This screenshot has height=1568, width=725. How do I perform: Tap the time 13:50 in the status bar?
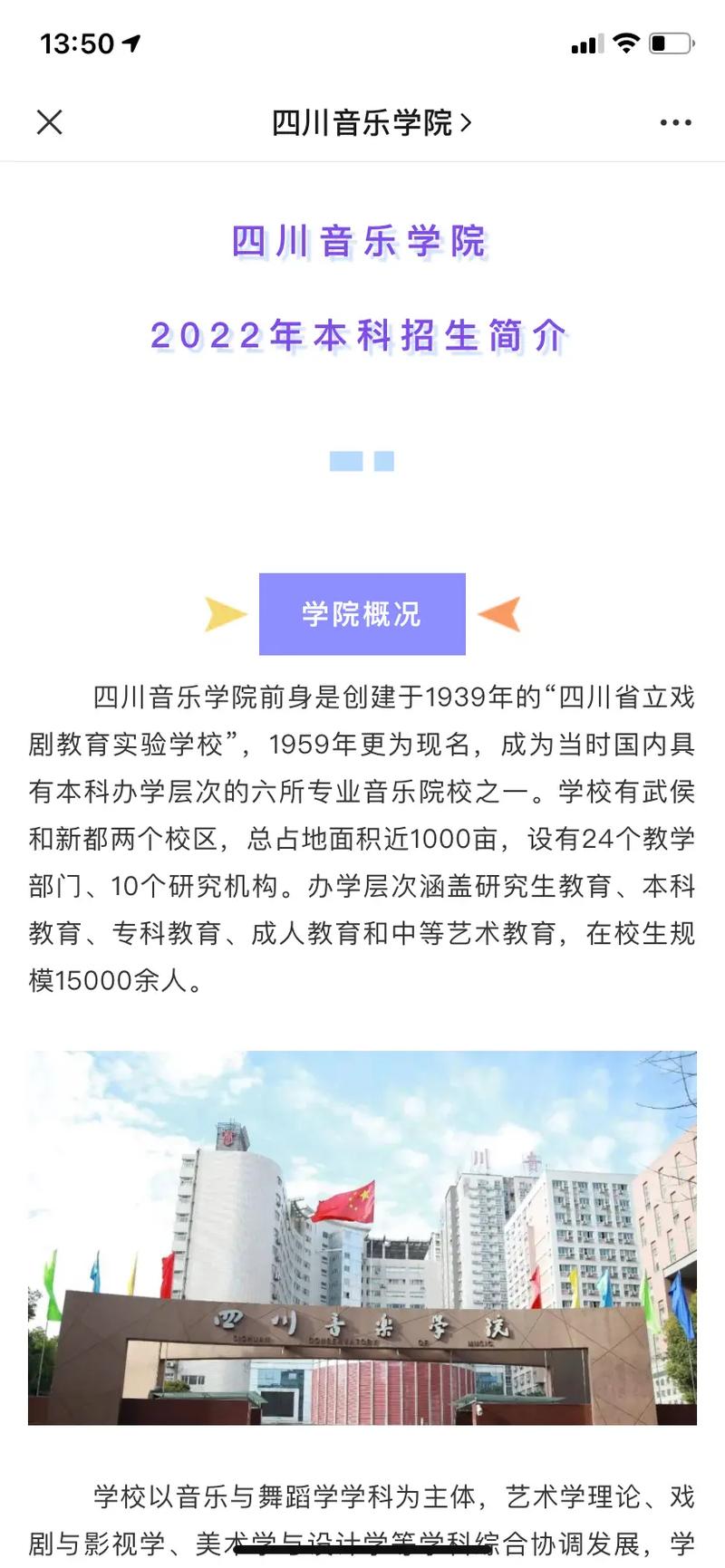click(76, 43)
